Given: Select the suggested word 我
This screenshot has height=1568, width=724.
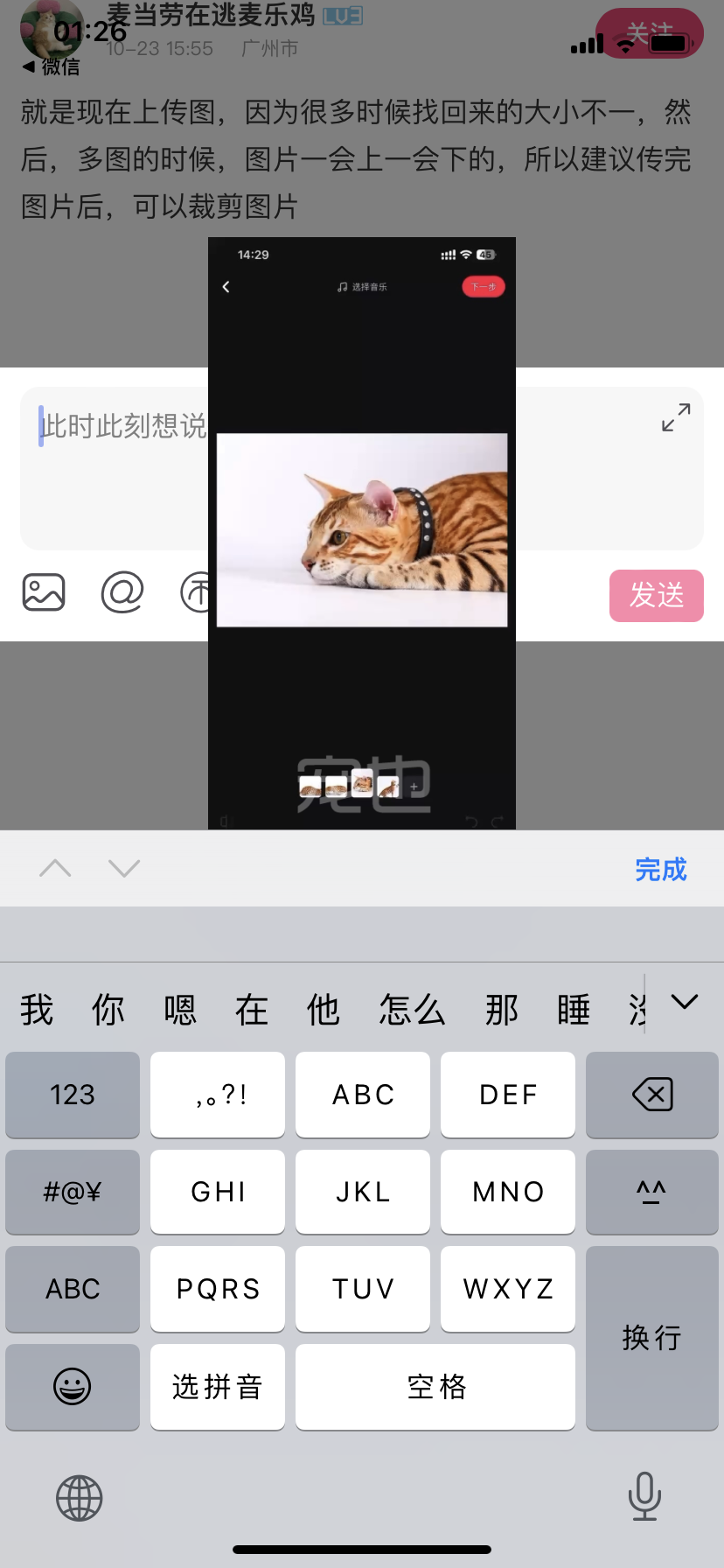Looking at the screenshot, I should [x=37, y=1010].
